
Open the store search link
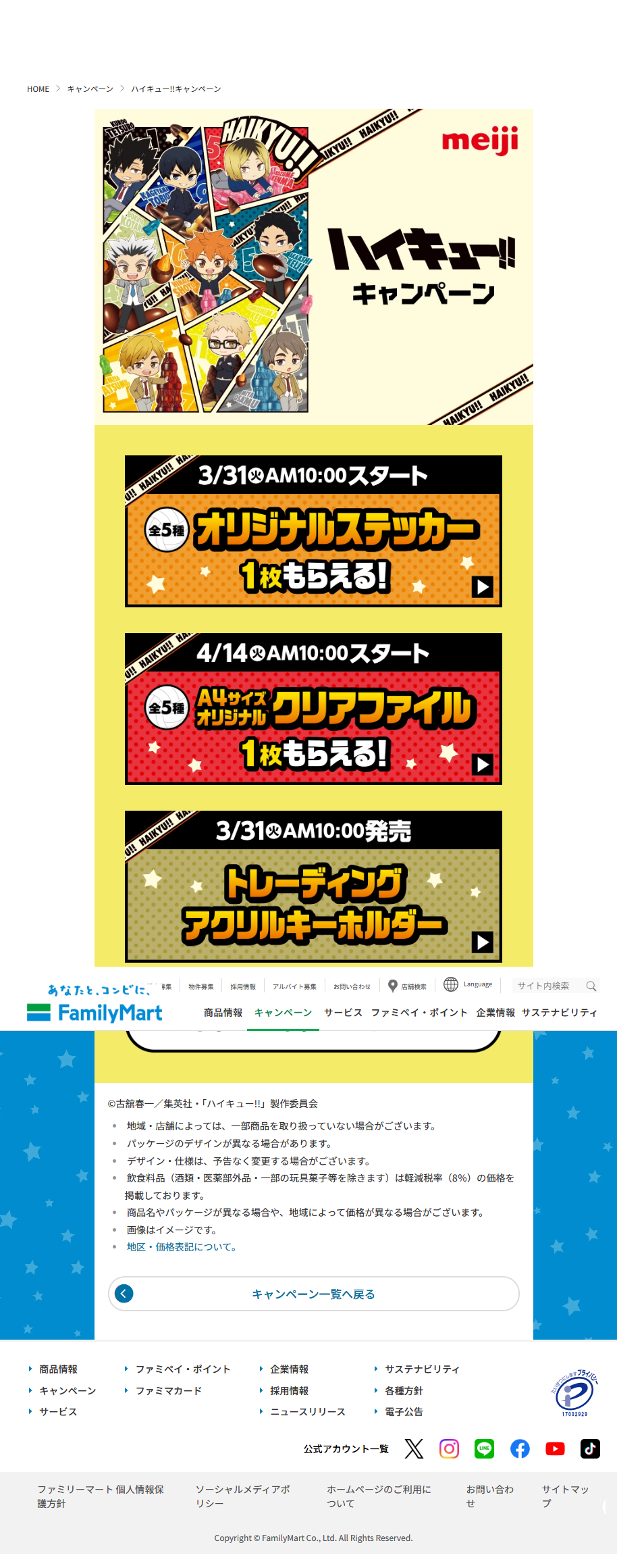point(408,986)
